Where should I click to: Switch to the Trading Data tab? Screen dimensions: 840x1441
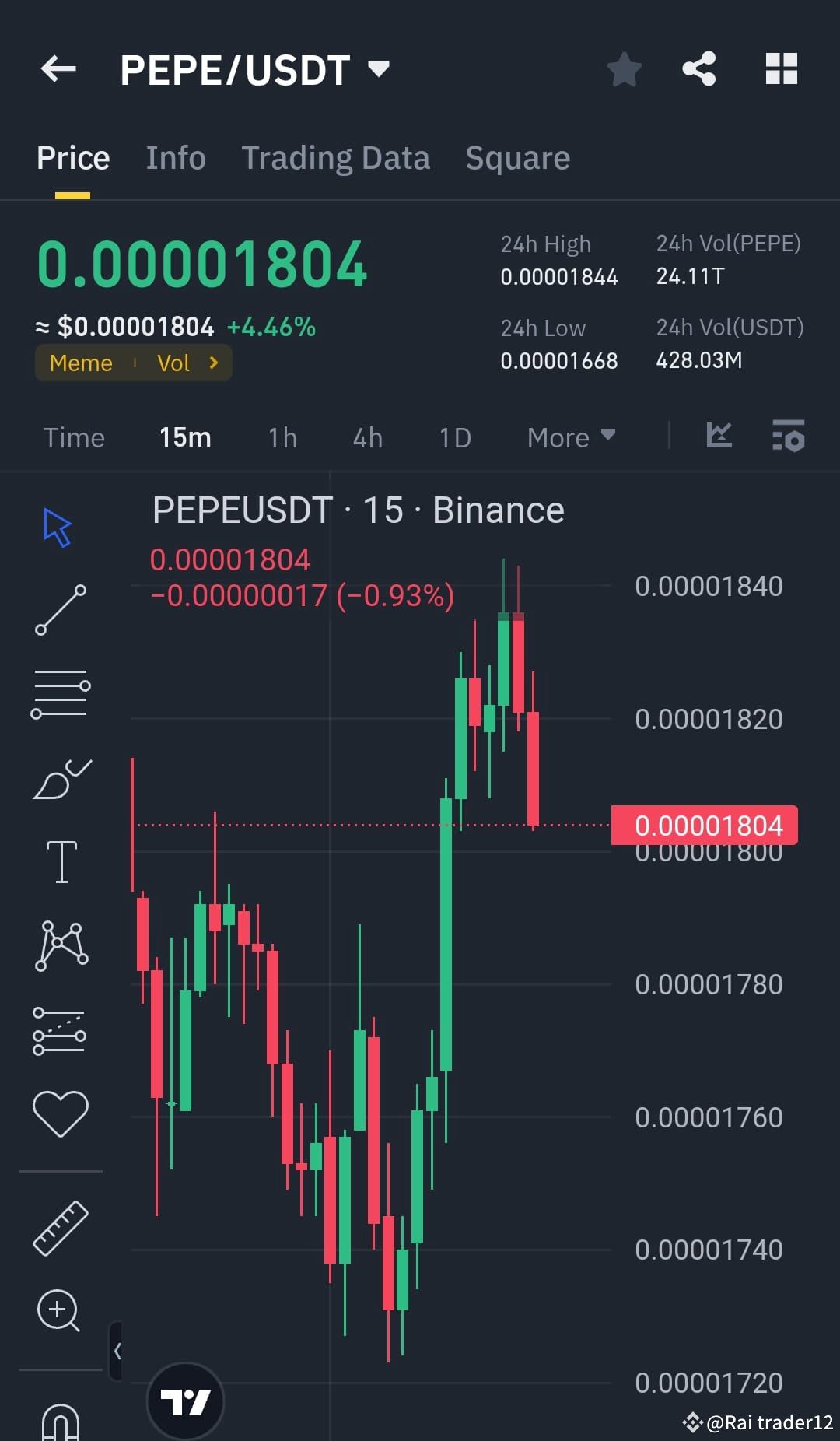[336, 157]
